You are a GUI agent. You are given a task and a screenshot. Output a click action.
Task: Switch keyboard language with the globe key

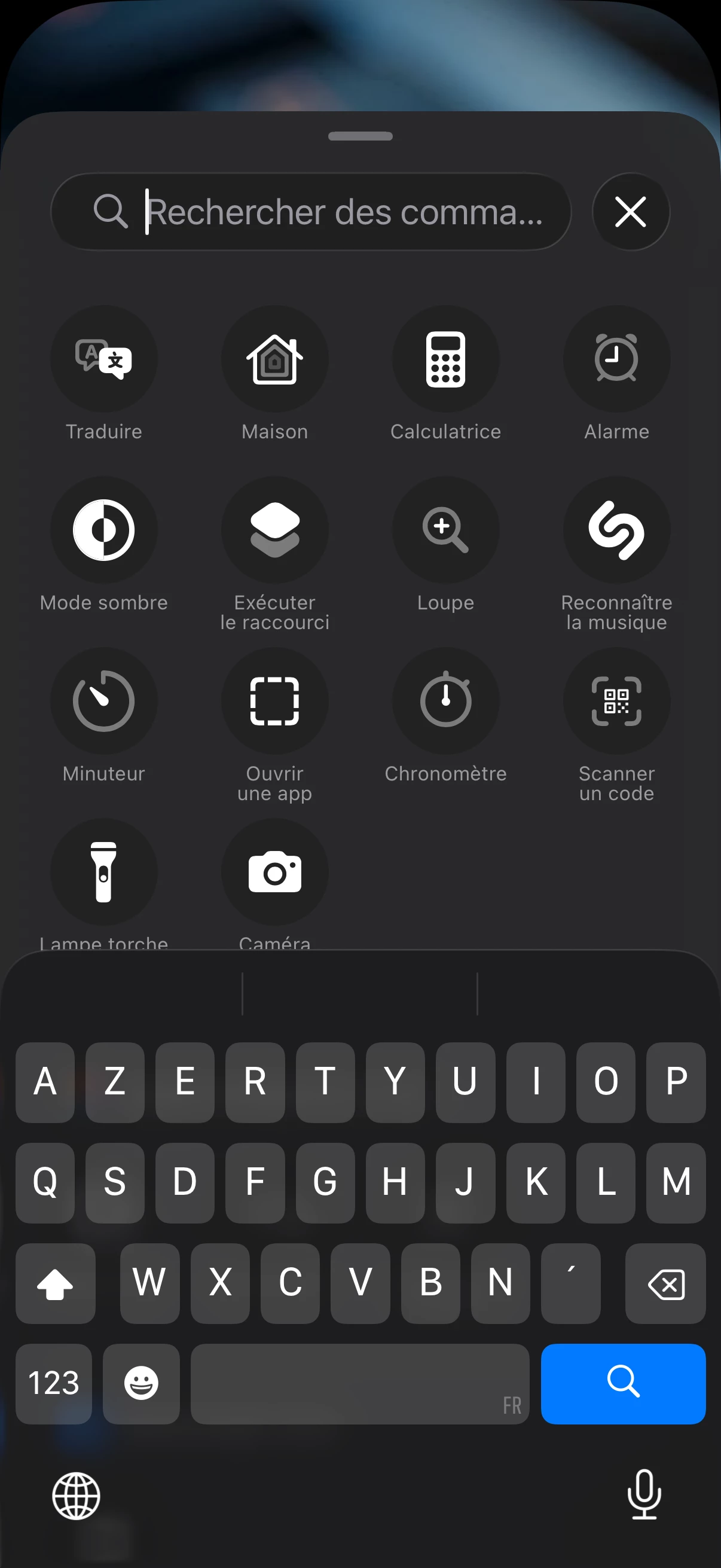[76, 1496]
